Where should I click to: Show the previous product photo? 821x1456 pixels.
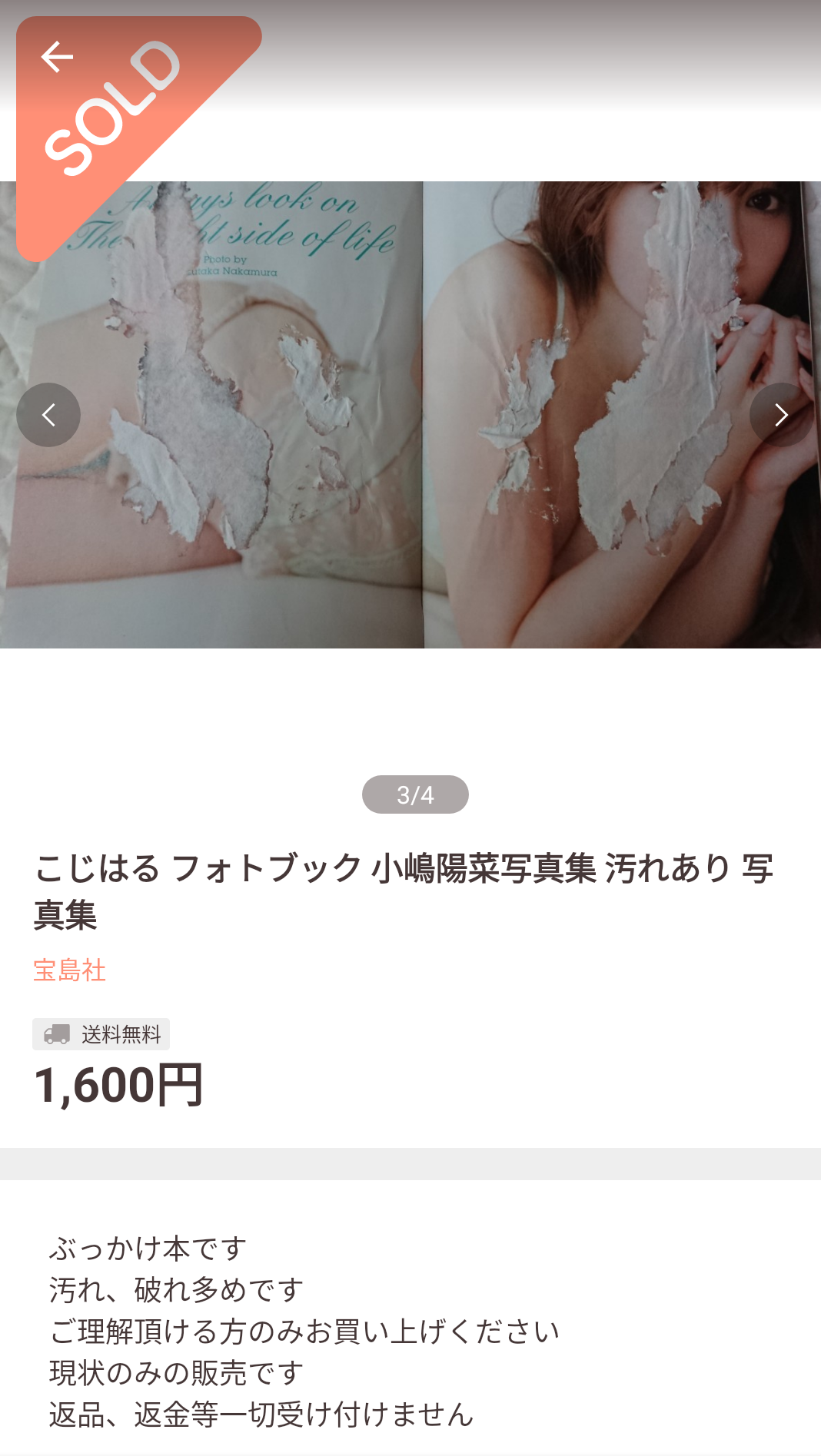[48, 415]
